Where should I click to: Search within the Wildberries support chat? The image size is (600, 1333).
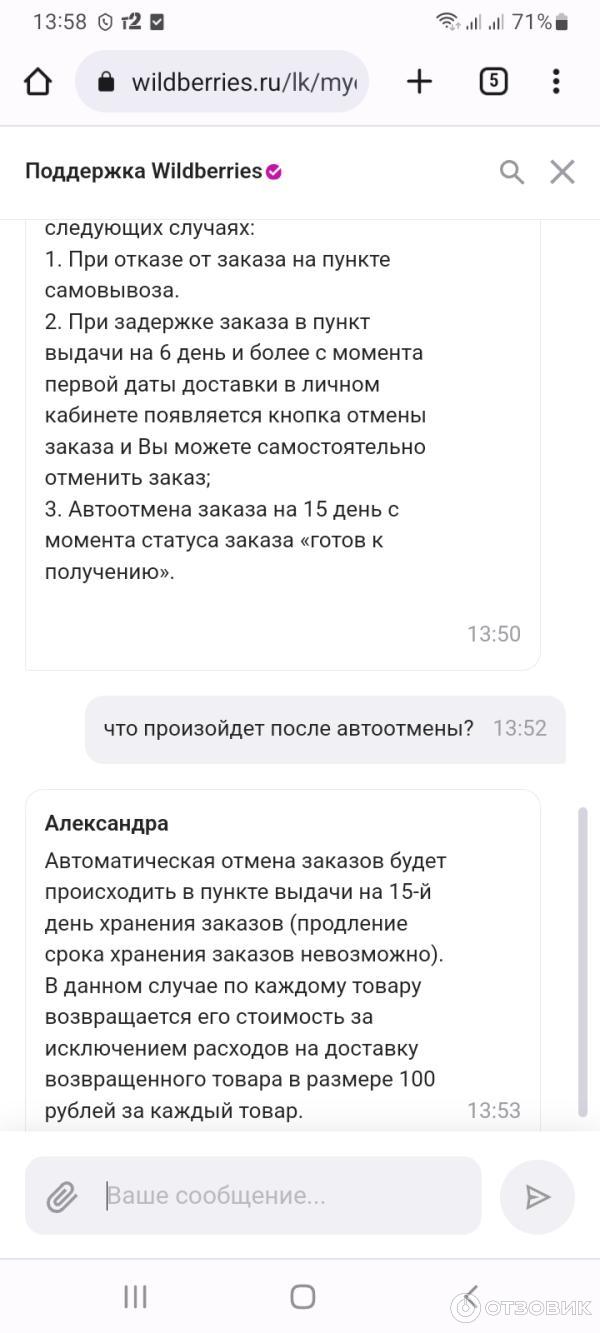pos(512,172)
